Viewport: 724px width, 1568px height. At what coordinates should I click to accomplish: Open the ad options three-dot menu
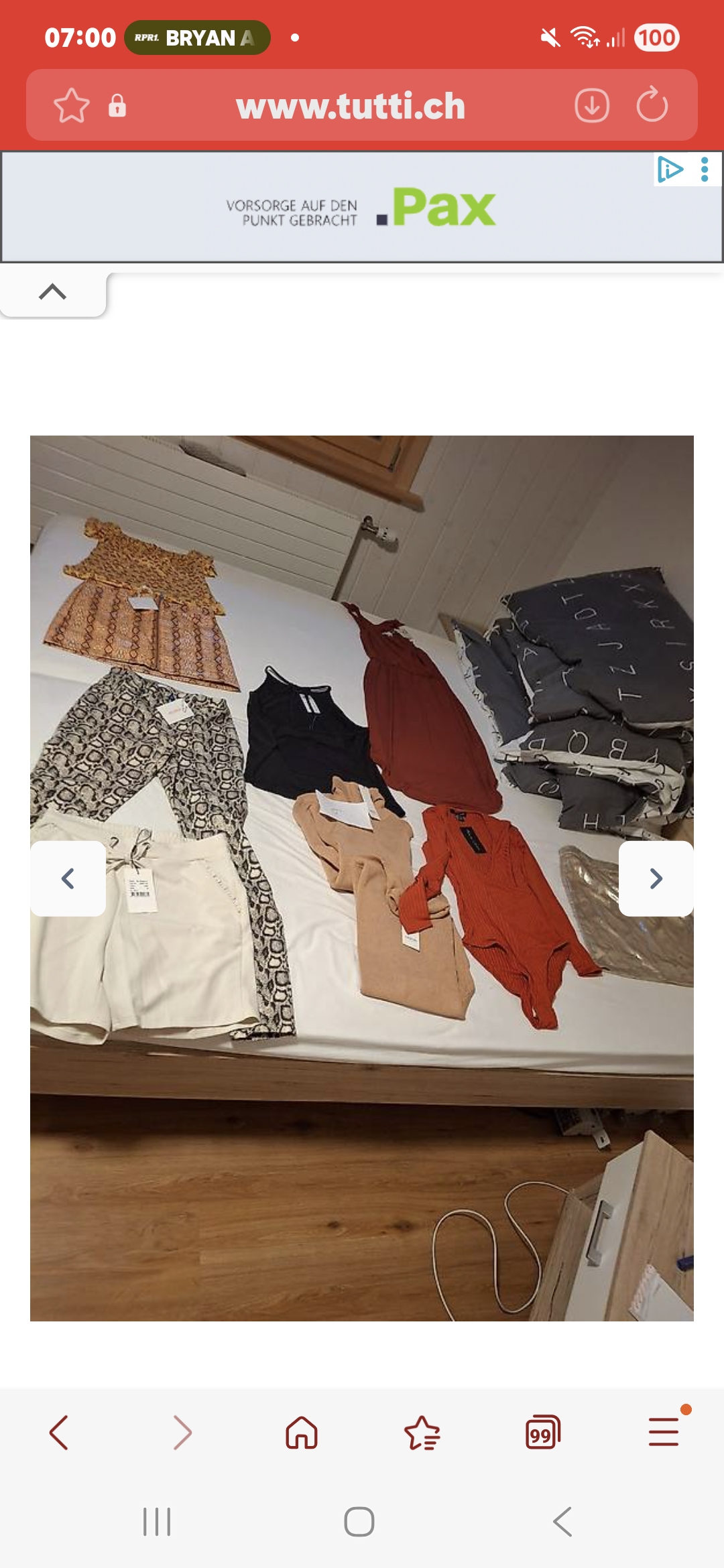pos(705,170)
